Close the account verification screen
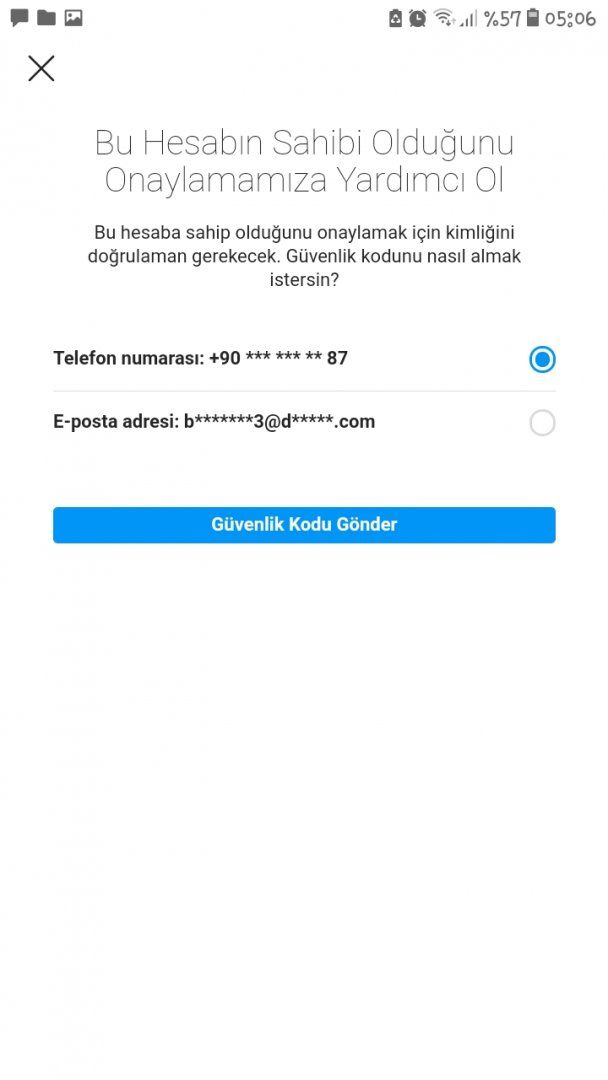The image size is (608, 1080). pyautogui.click(x=41, y=69)
